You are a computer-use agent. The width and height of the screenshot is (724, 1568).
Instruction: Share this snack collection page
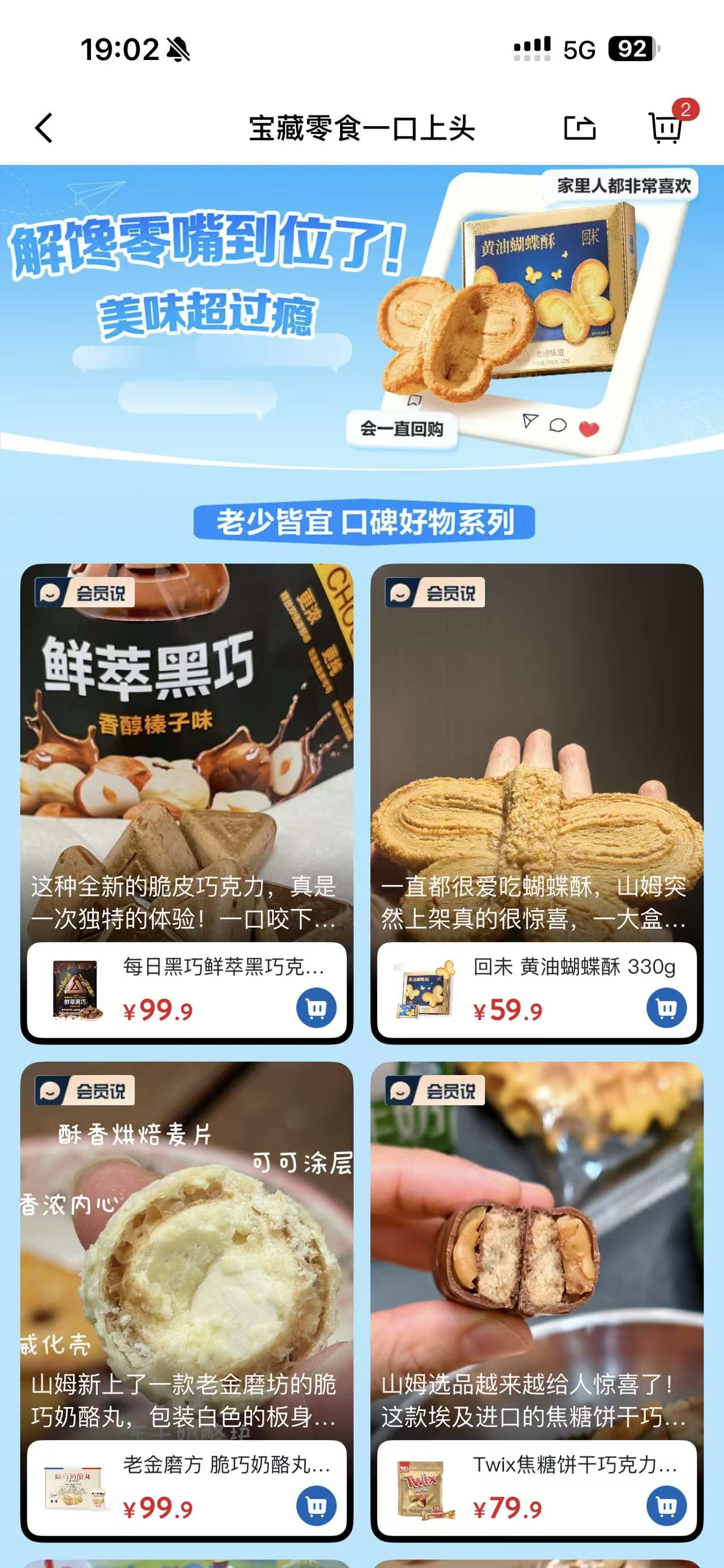(579, 128)
